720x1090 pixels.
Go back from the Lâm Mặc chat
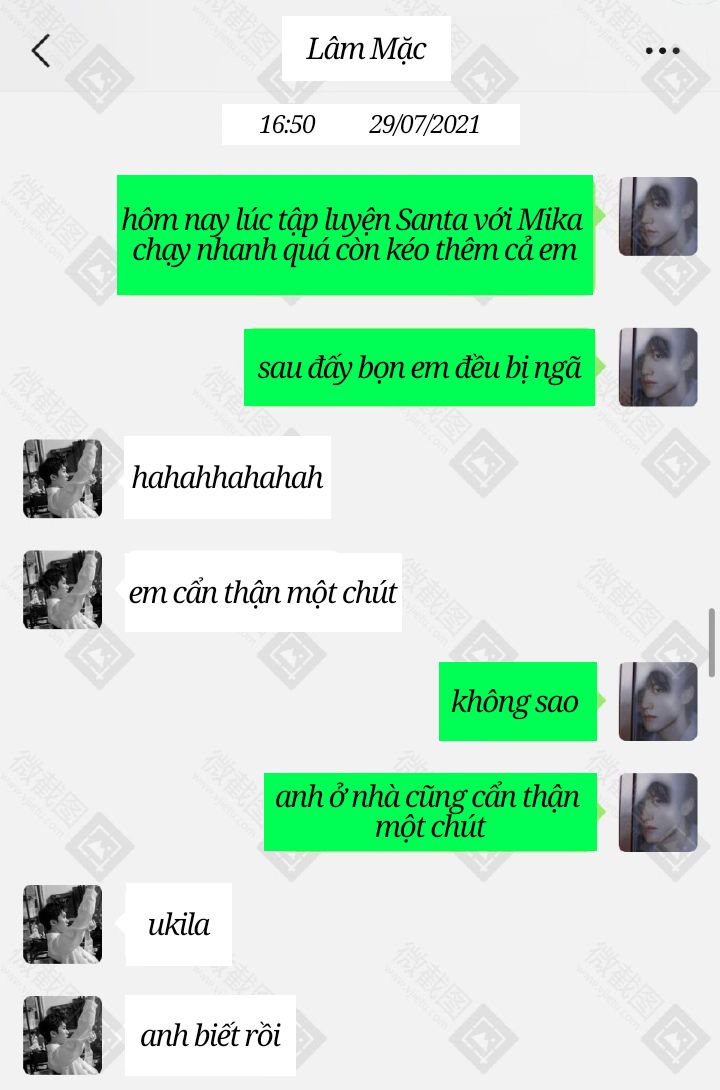tap(40, 50)
